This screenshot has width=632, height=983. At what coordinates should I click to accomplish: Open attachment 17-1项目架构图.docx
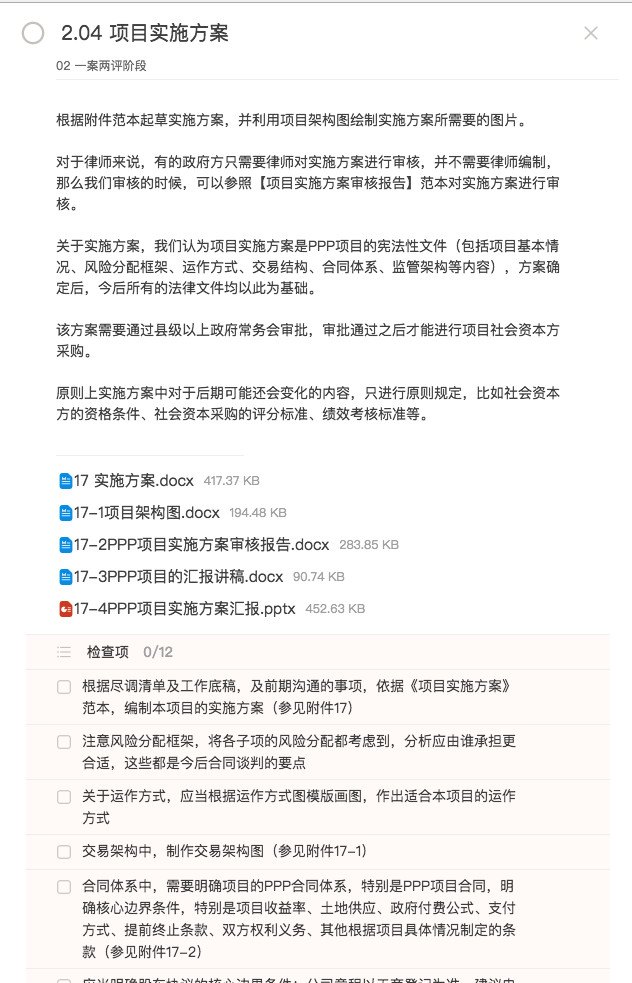pos(146,512)
